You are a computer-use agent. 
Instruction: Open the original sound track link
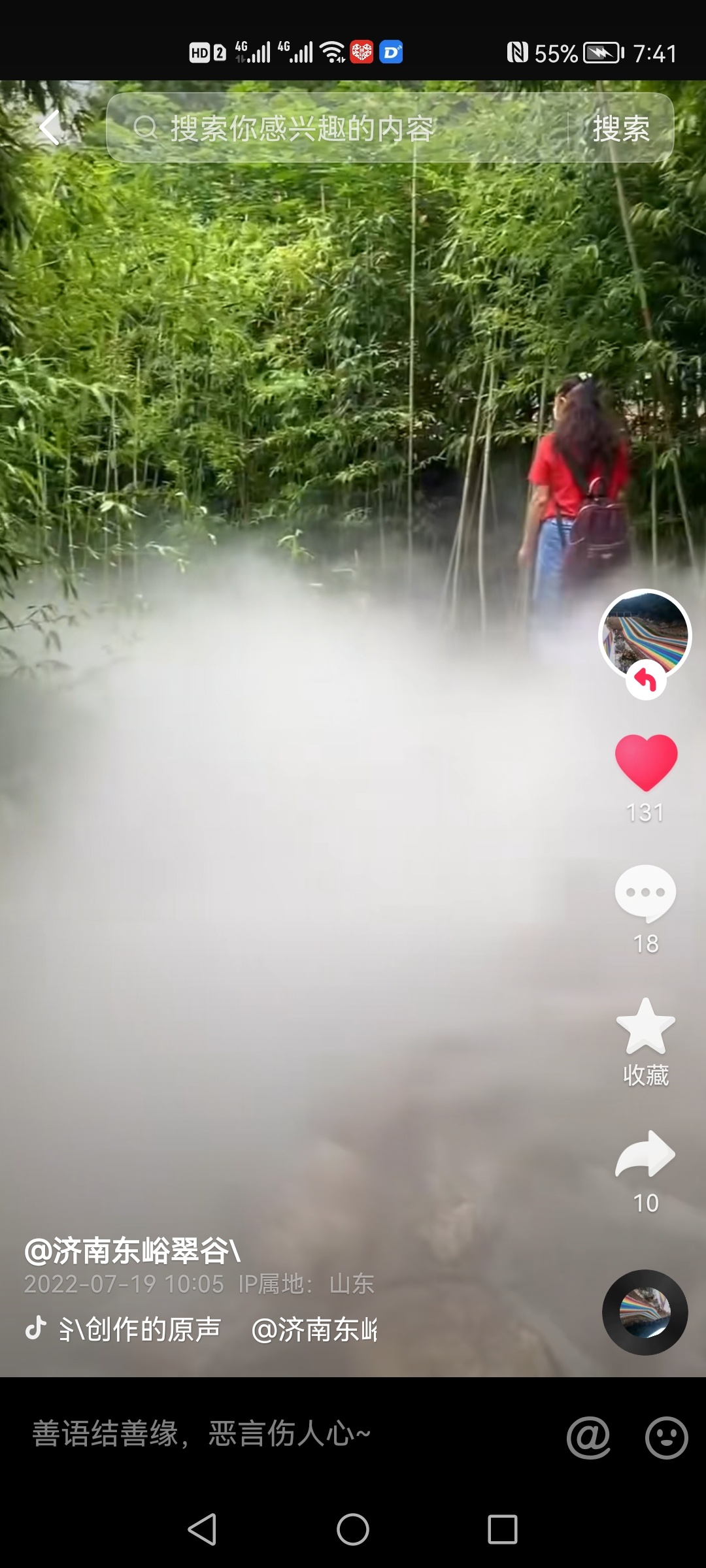[x=141, y=1329]
